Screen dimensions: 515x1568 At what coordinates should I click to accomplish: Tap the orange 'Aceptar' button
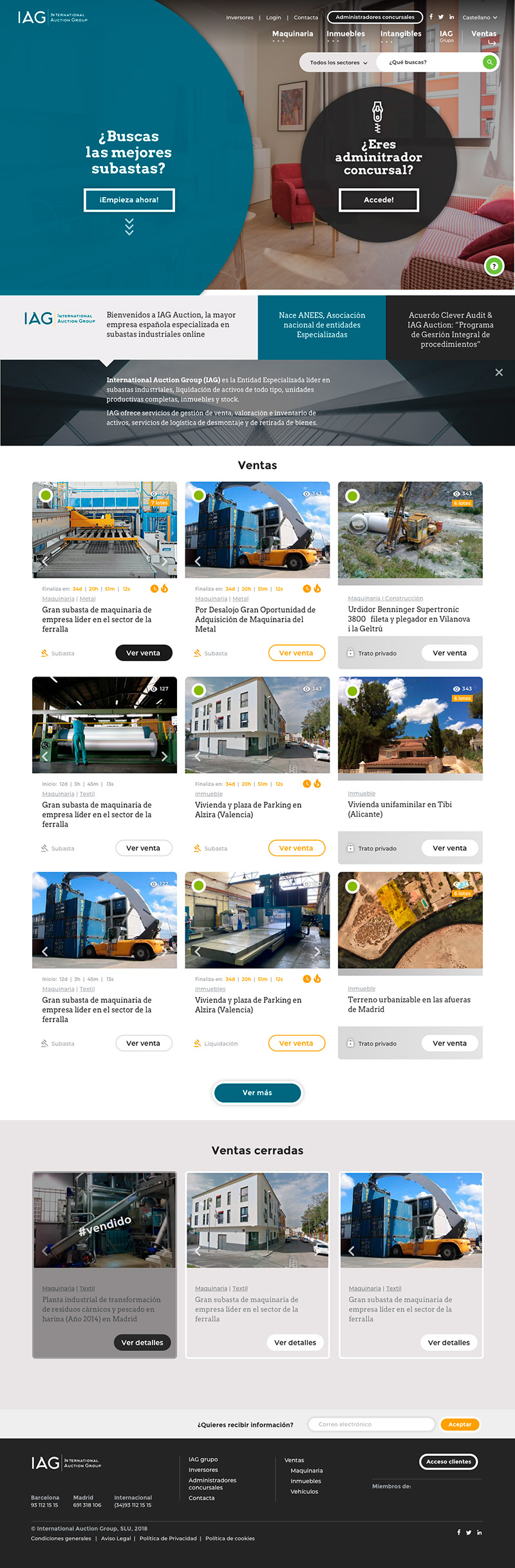pos(460,1424)
